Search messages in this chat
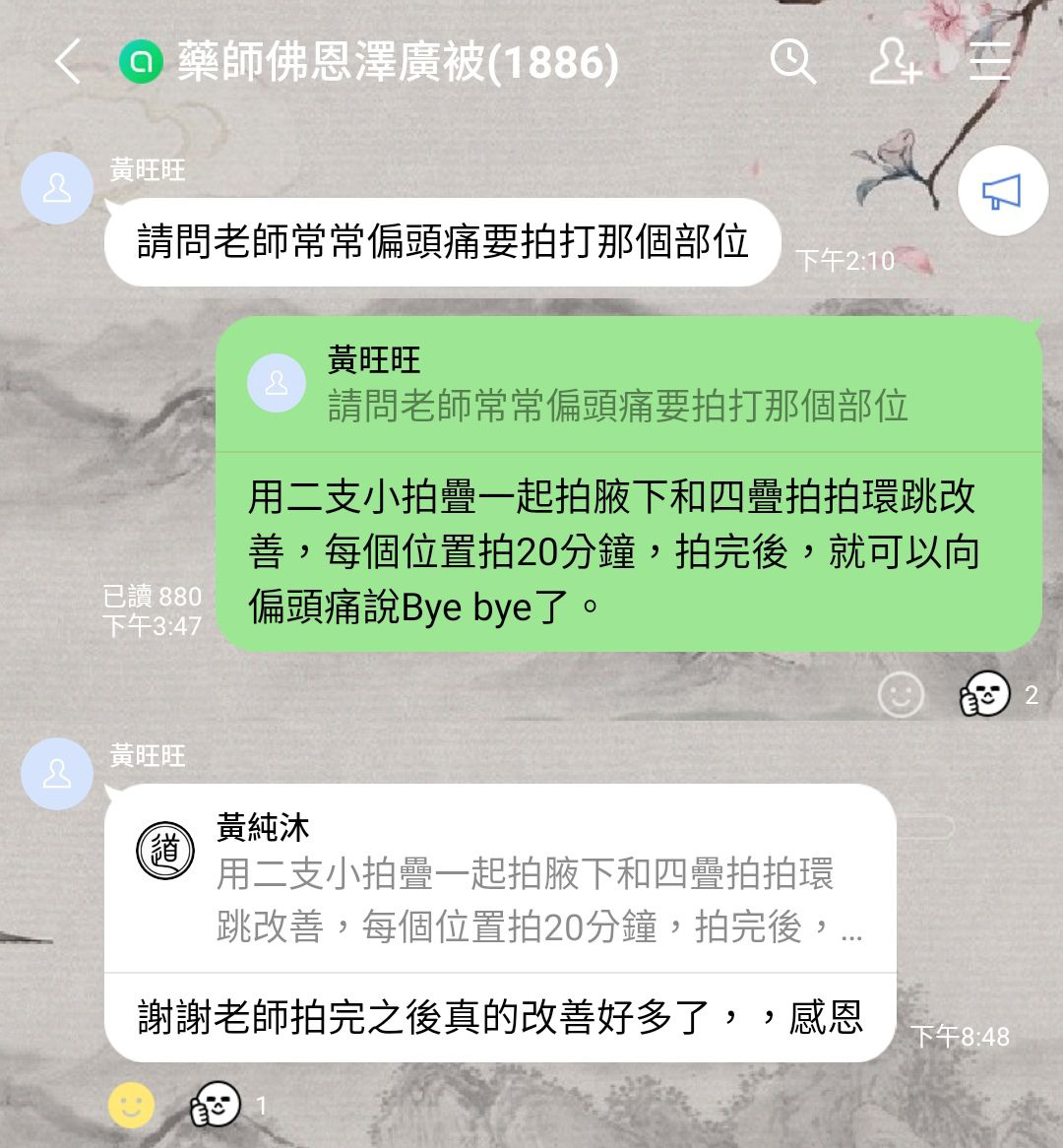 (792, 62)
